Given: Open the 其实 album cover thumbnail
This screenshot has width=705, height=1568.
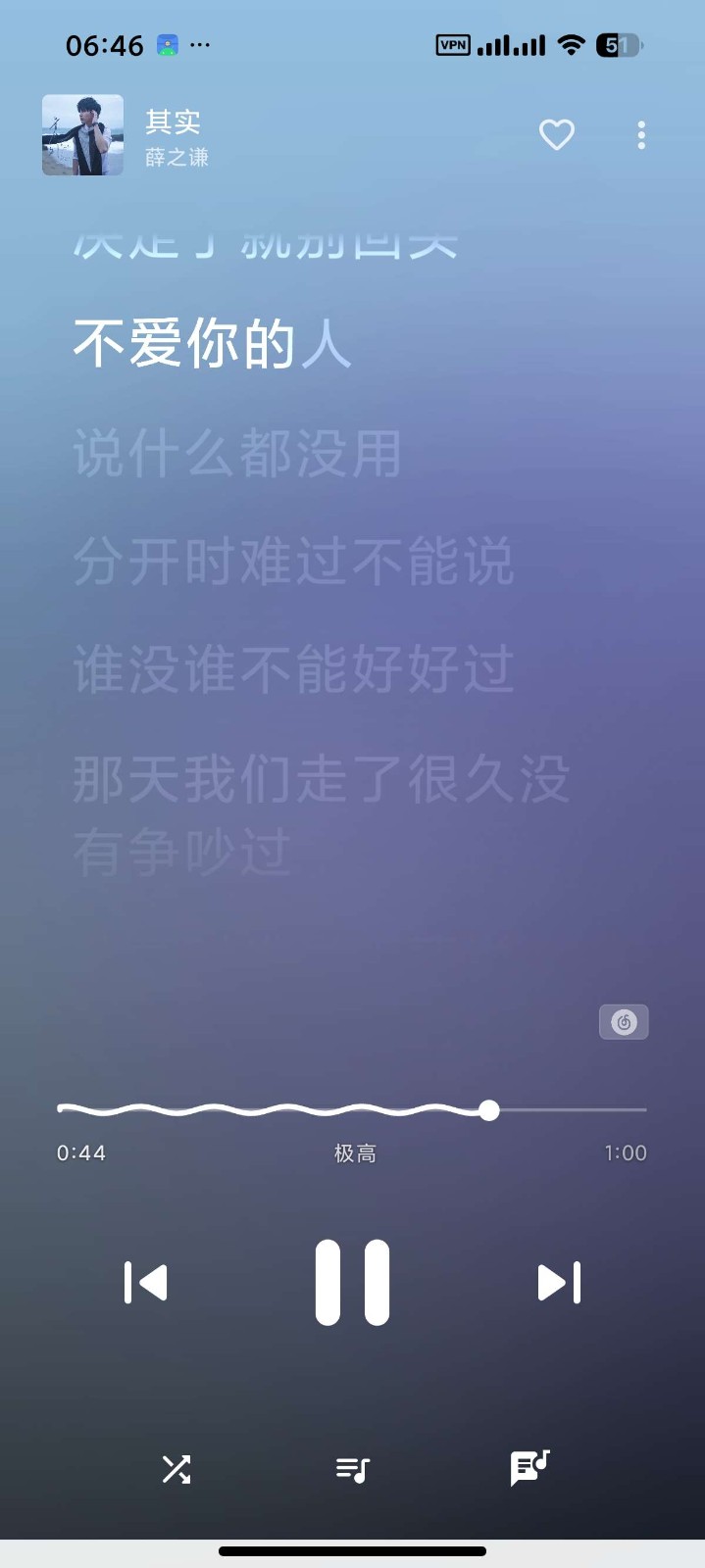Looking at the screenshot, I should (83, 135).
